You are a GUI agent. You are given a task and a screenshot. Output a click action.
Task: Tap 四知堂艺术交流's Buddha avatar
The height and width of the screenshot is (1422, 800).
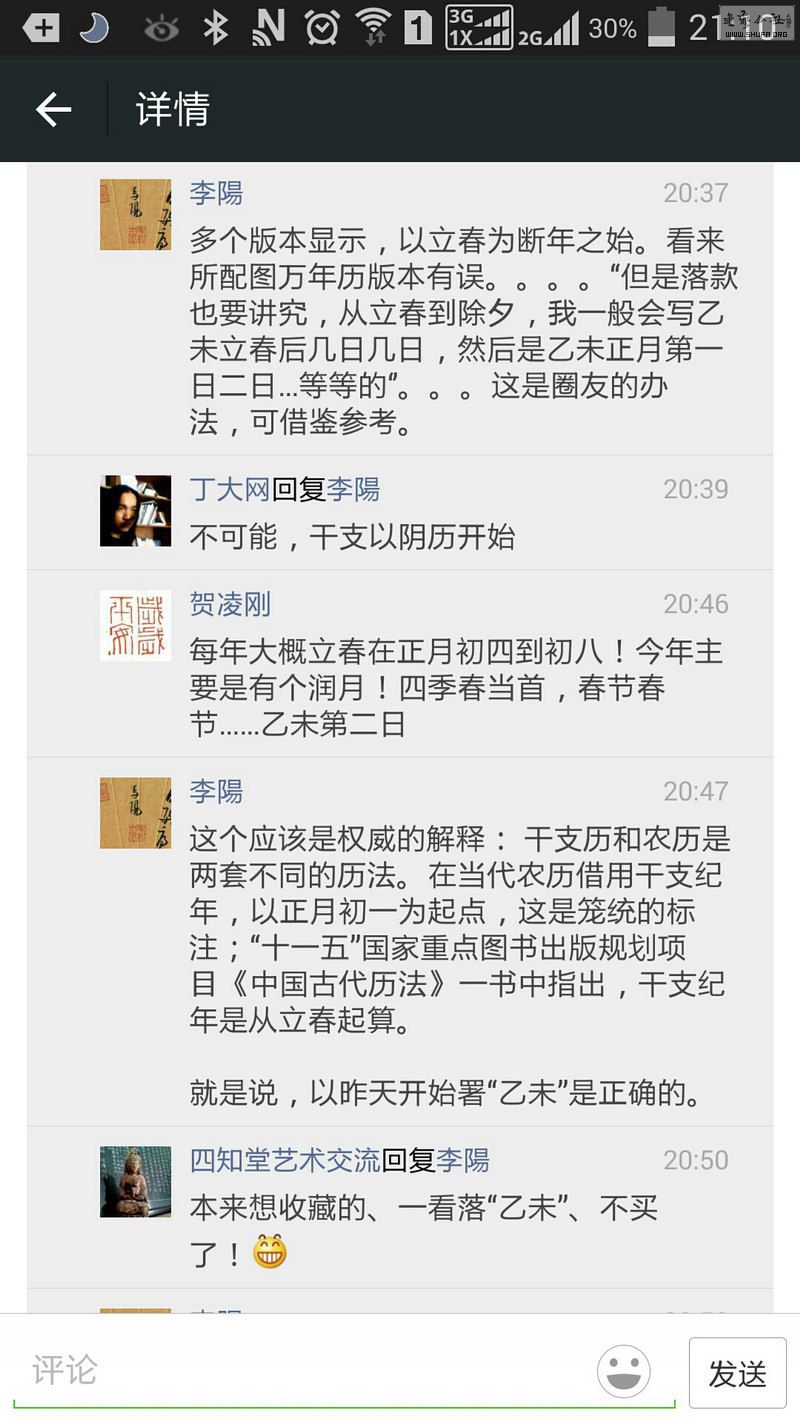135,1182
